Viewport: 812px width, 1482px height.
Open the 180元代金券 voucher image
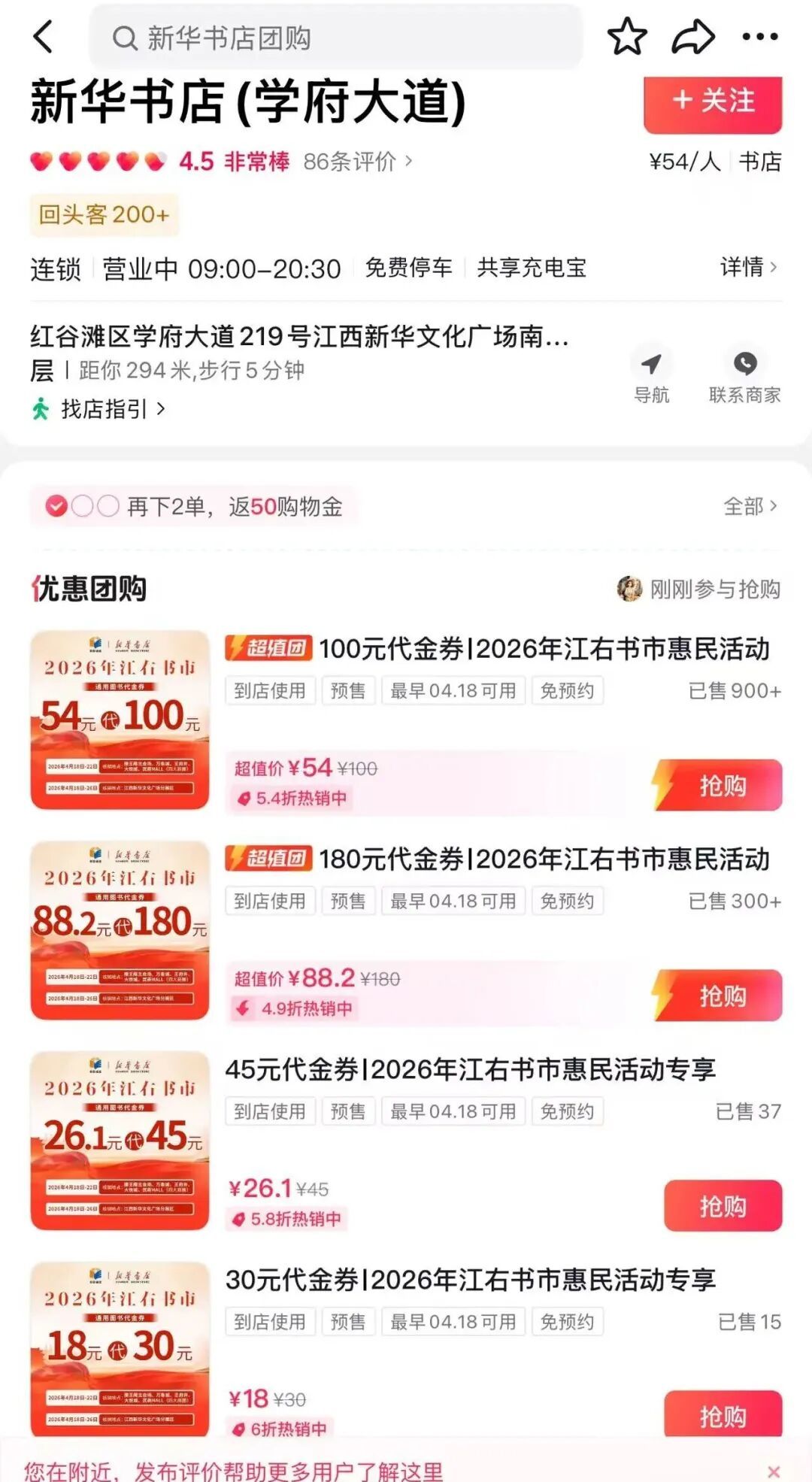[120, 930]
